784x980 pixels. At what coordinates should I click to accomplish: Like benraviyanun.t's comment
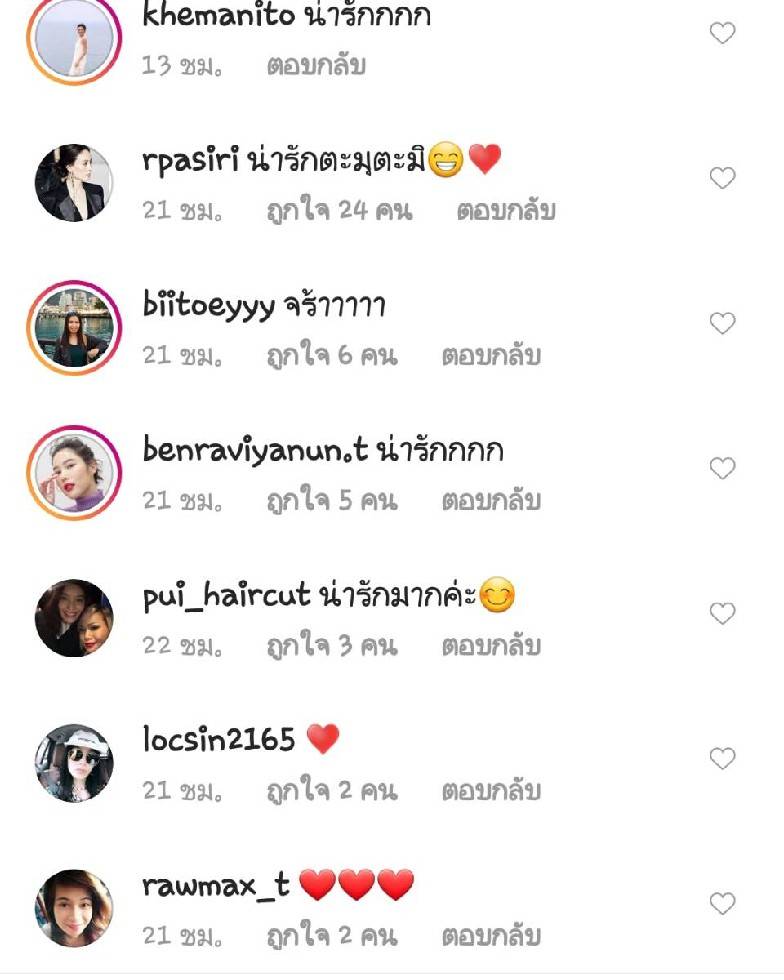coord(722,468)
